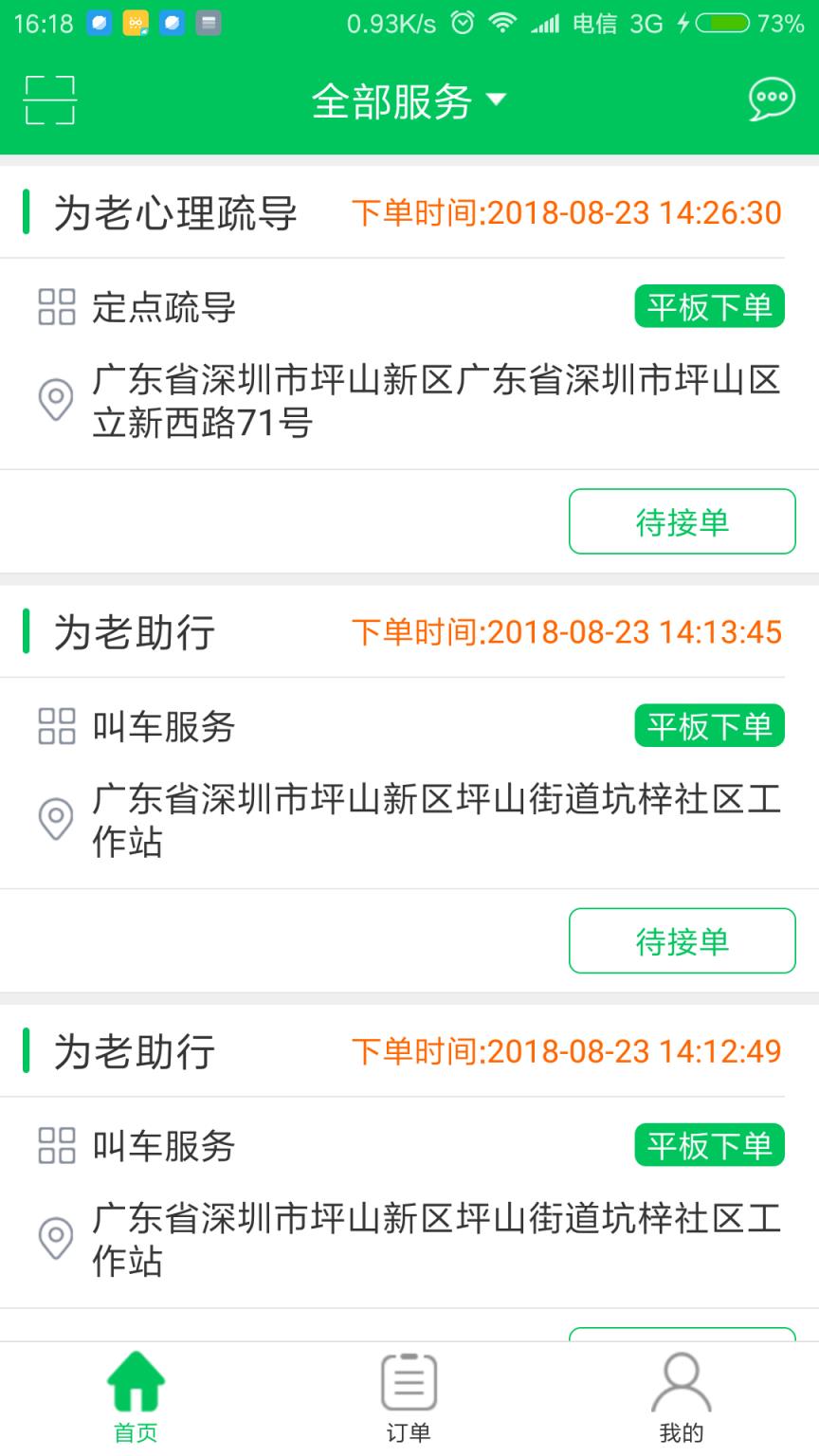This screenshot has width=819, height=1456.
Task: Open the 全部服务 dropdown in the title bar
Action: (x=409, y=102)
